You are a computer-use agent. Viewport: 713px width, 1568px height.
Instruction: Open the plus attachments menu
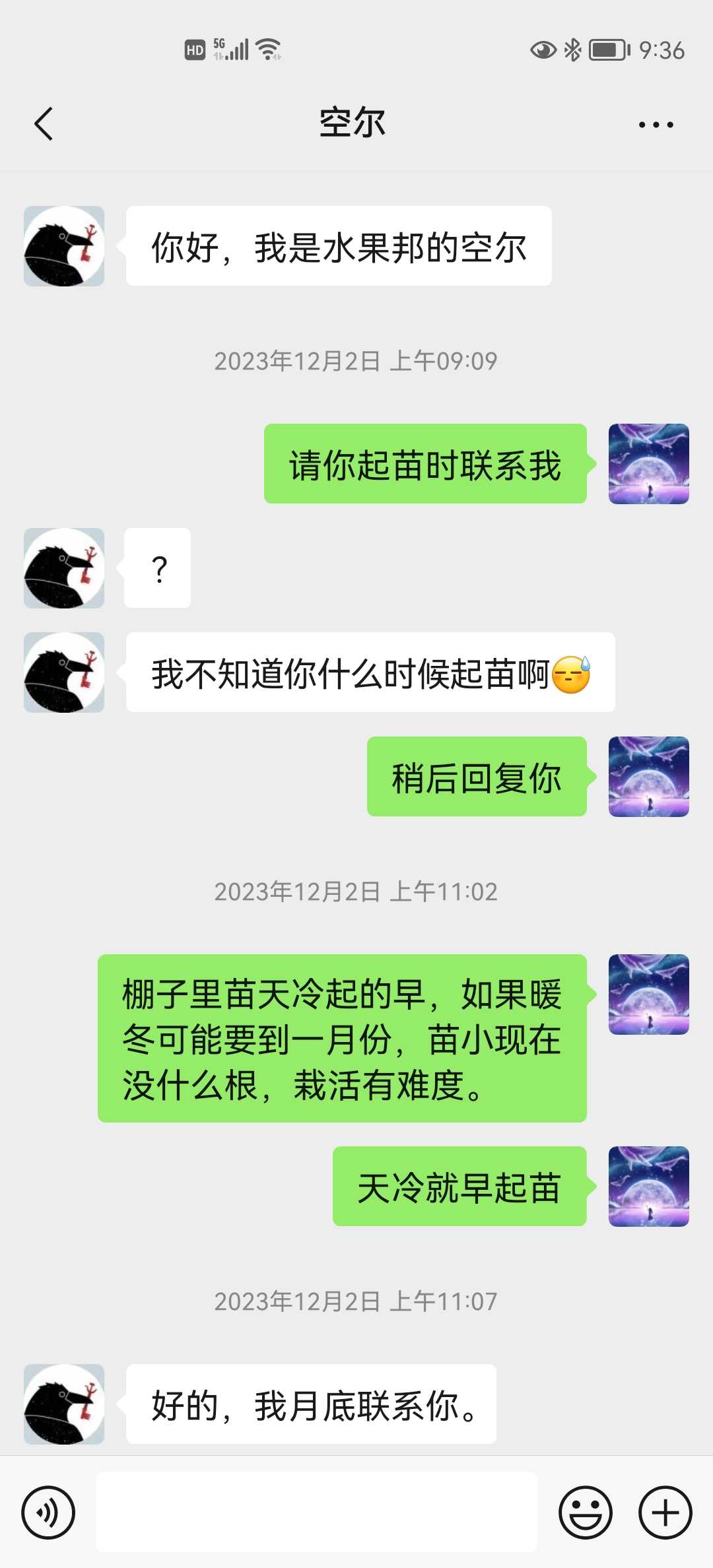click(x=665, y=1513)
